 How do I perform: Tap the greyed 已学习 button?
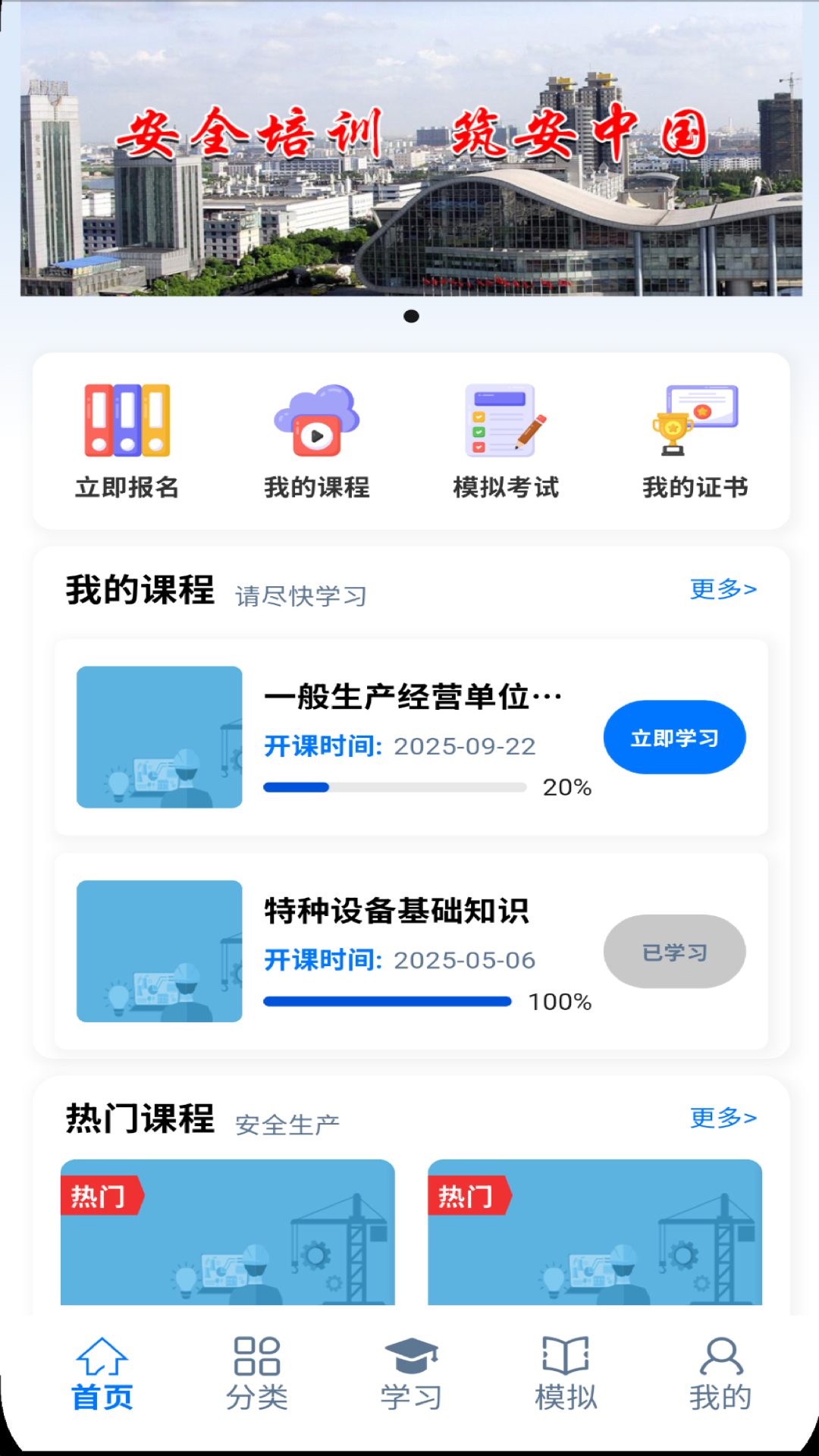(674, 951)
